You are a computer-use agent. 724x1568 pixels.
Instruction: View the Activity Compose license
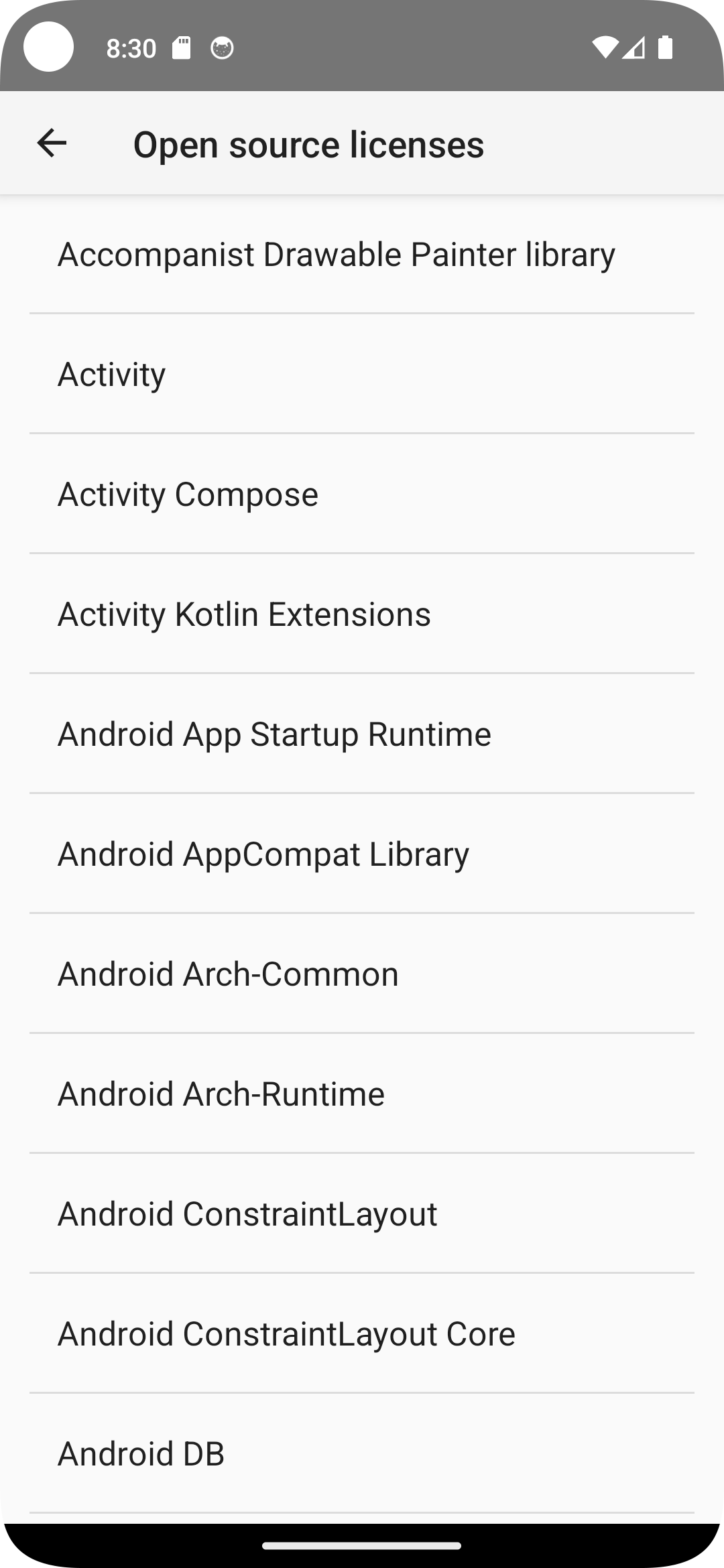coord(362,494)
